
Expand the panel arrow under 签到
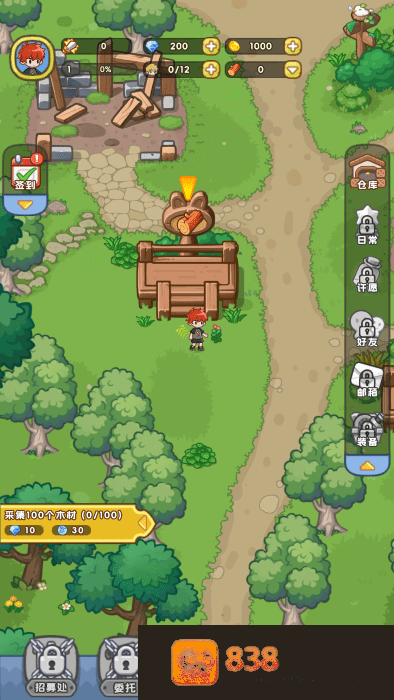pyautogui.click(x=25, y=205)
